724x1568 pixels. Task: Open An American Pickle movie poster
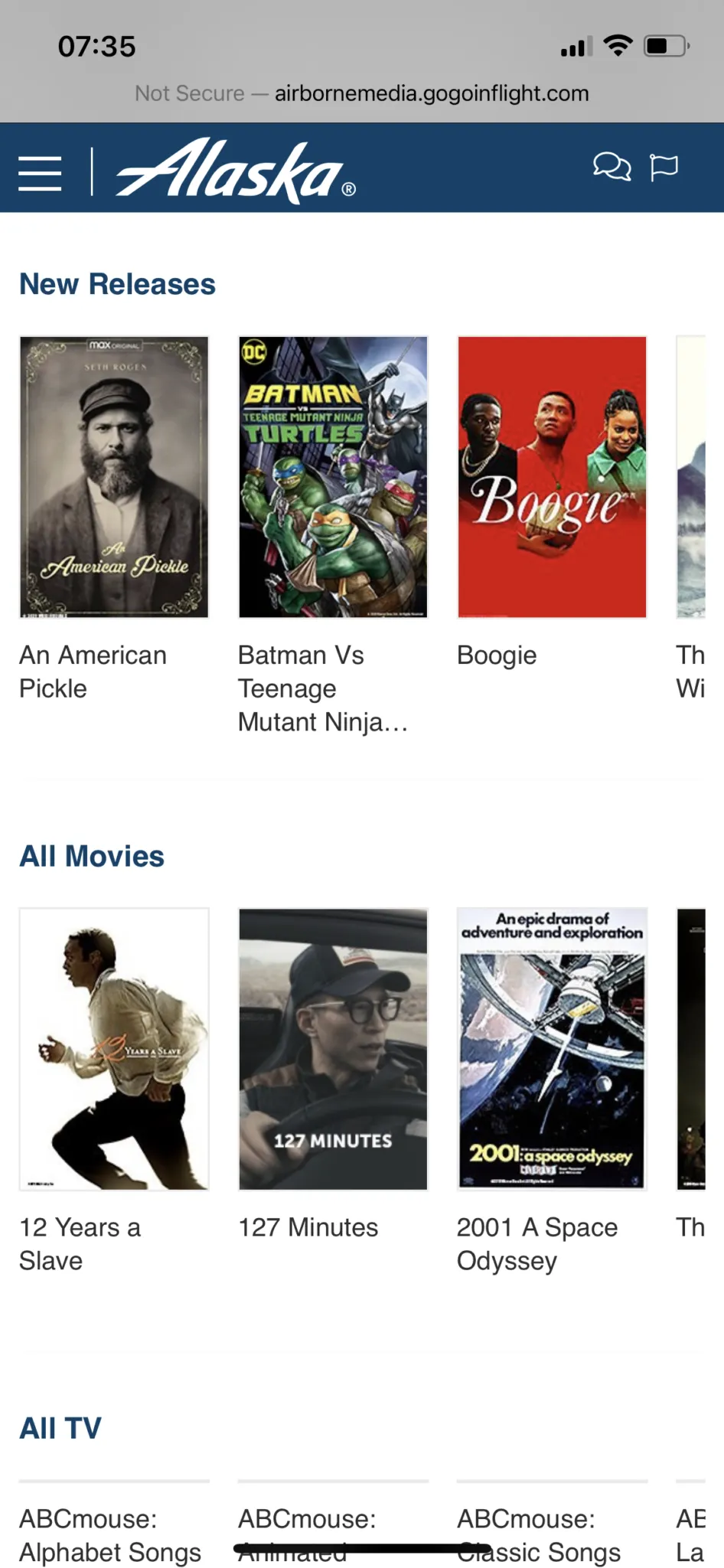pos(114,476)
